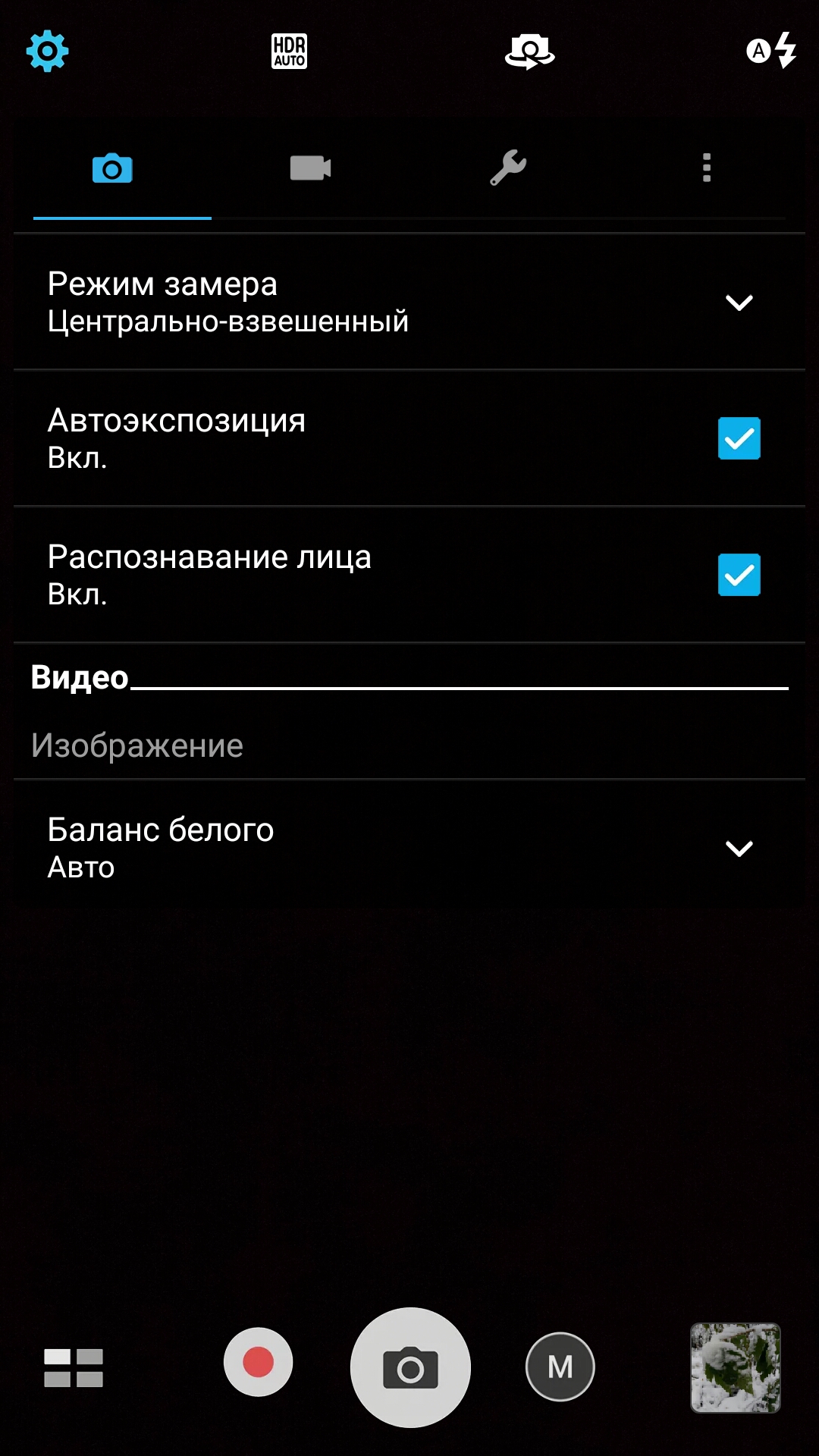Disable Распознавание лица checkbox
This screenshot has height=1456, width=819.
(x=739, y=575)
